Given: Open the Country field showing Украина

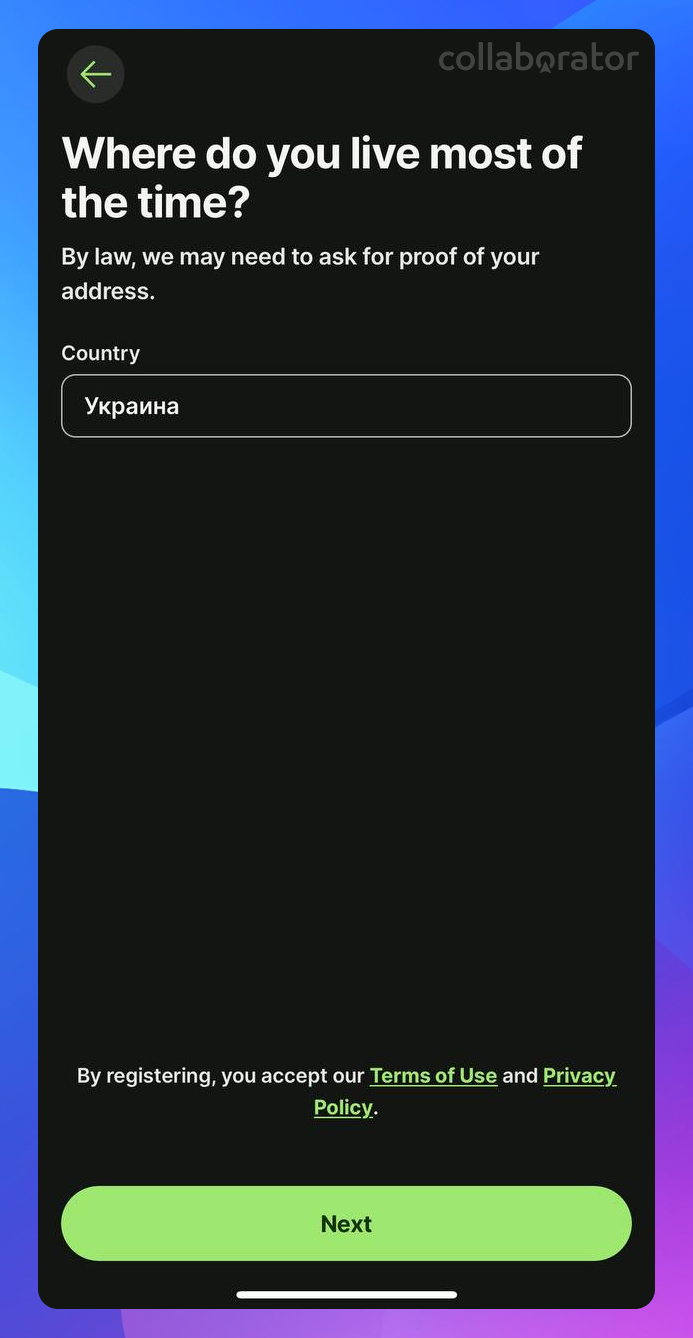Looking at the screenshot, I should (x=346, y=406).
